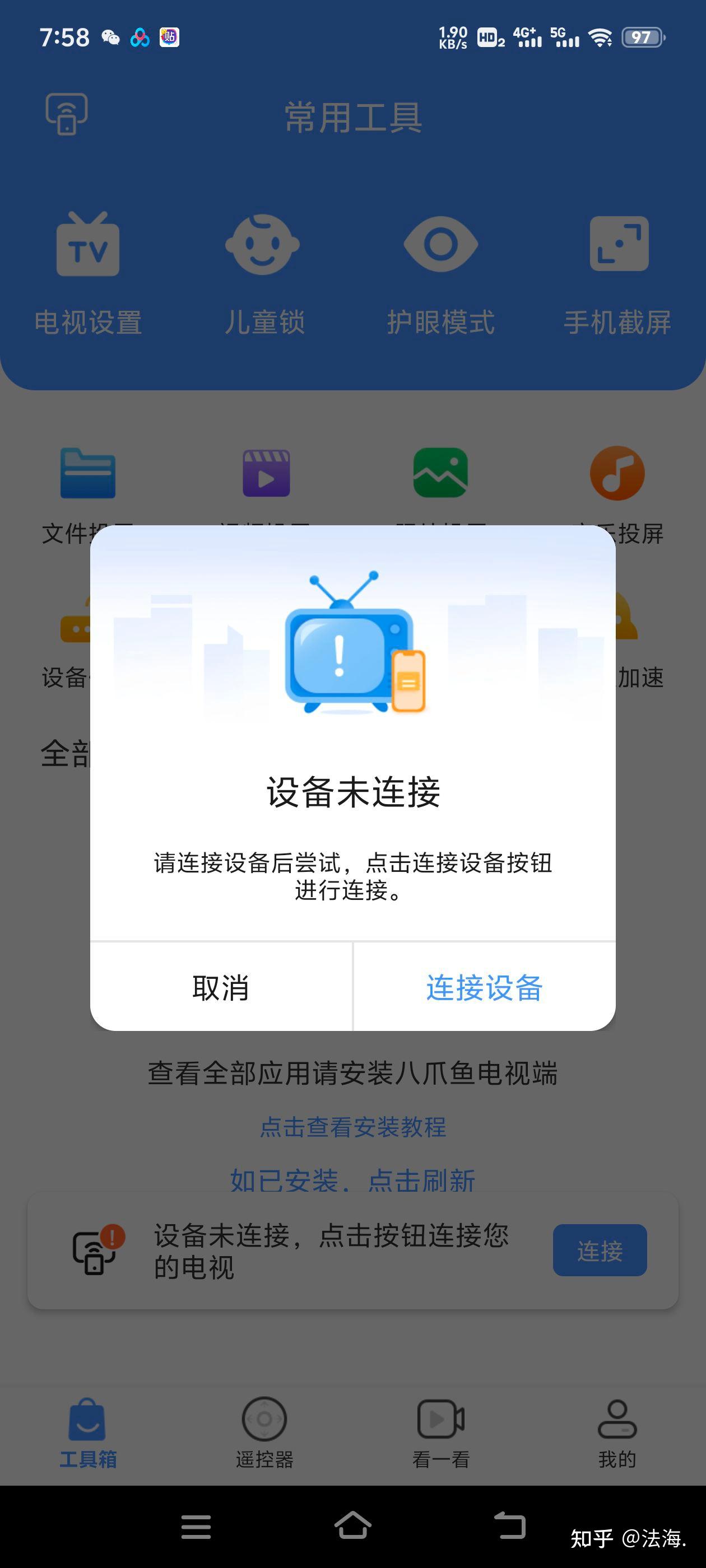The height and width of the screenshot is (1568, 706).
Task: Open the blue folder file-casting tool
Action: click(88, 473)
